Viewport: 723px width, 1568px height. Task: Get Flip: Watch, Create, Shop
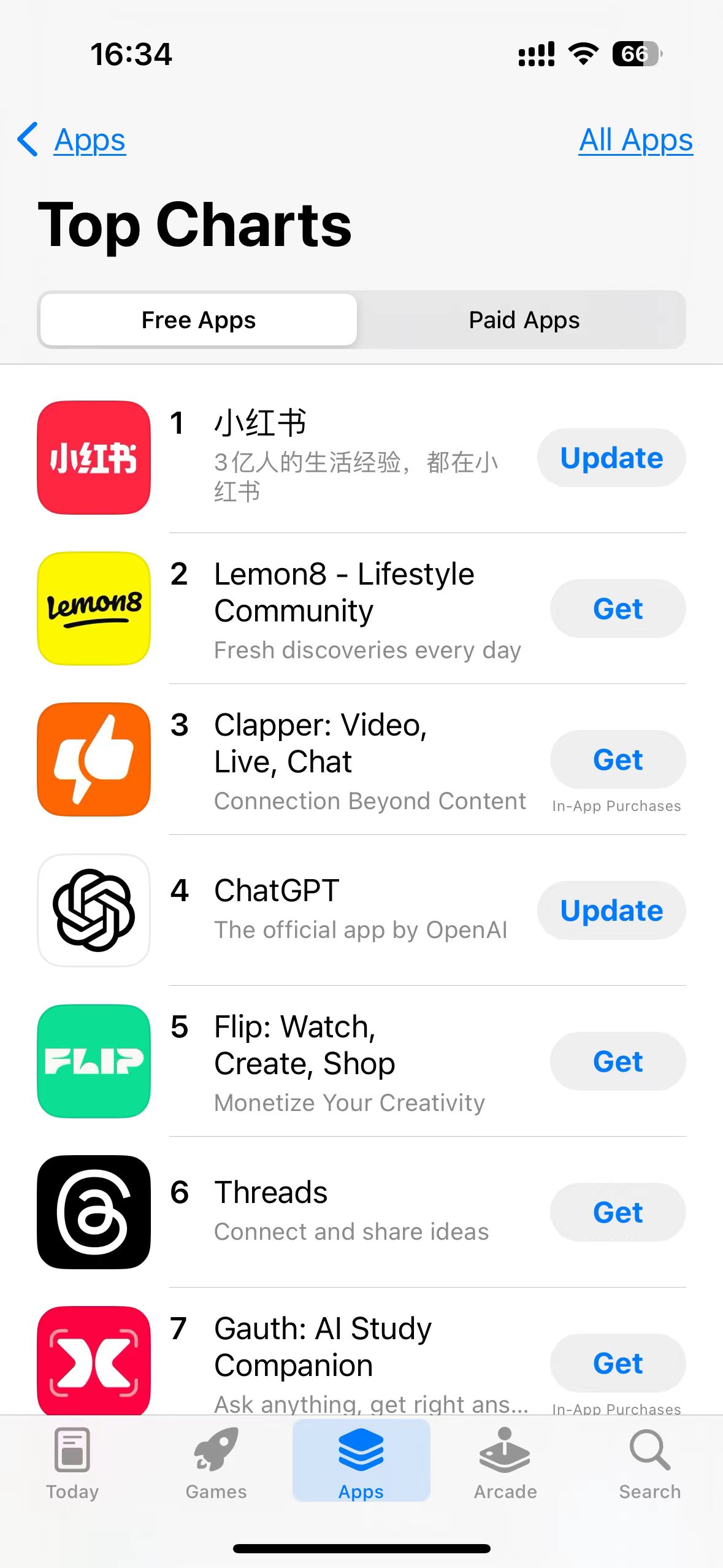pos(617,1062)
